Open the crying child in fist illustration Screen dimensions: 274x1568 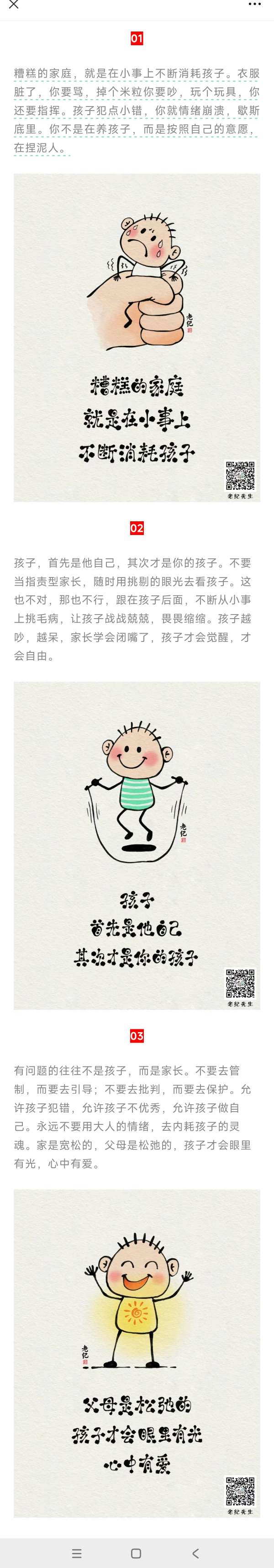pyautogui.click(x=137, y=337)
